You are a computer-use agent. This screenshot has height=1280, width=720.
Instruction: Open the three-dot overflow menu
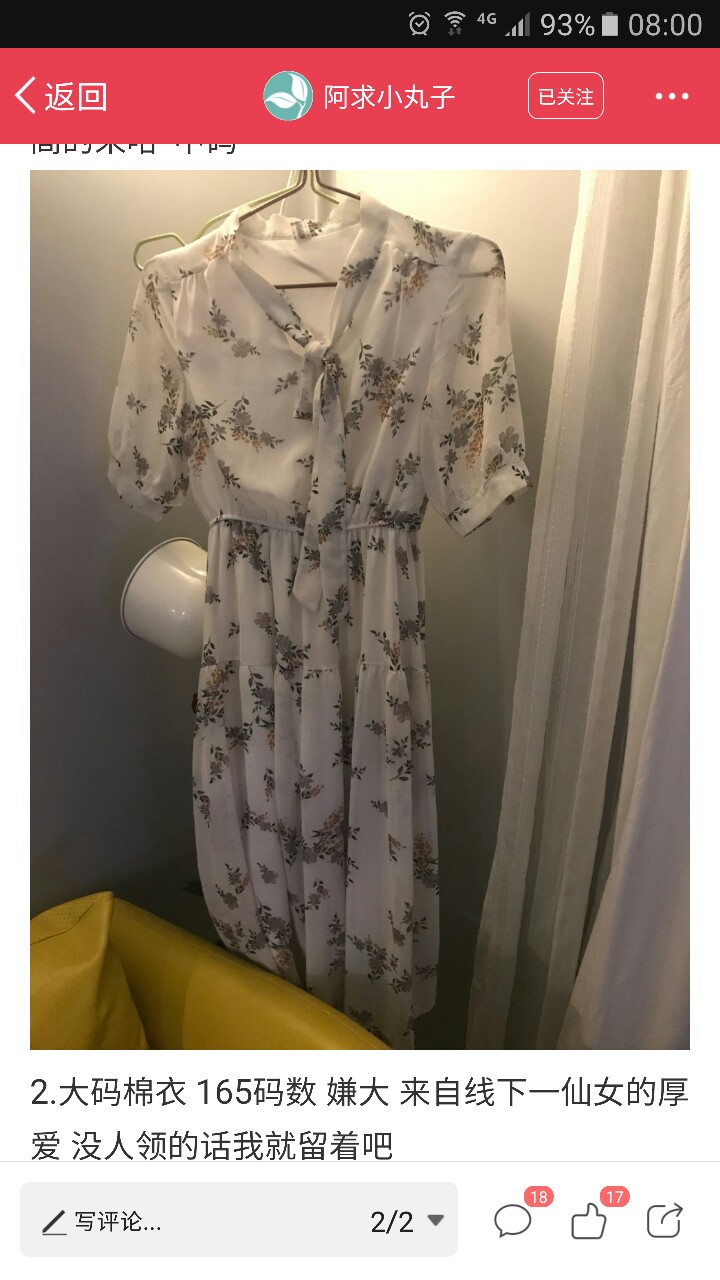click(x=672, y=96)
